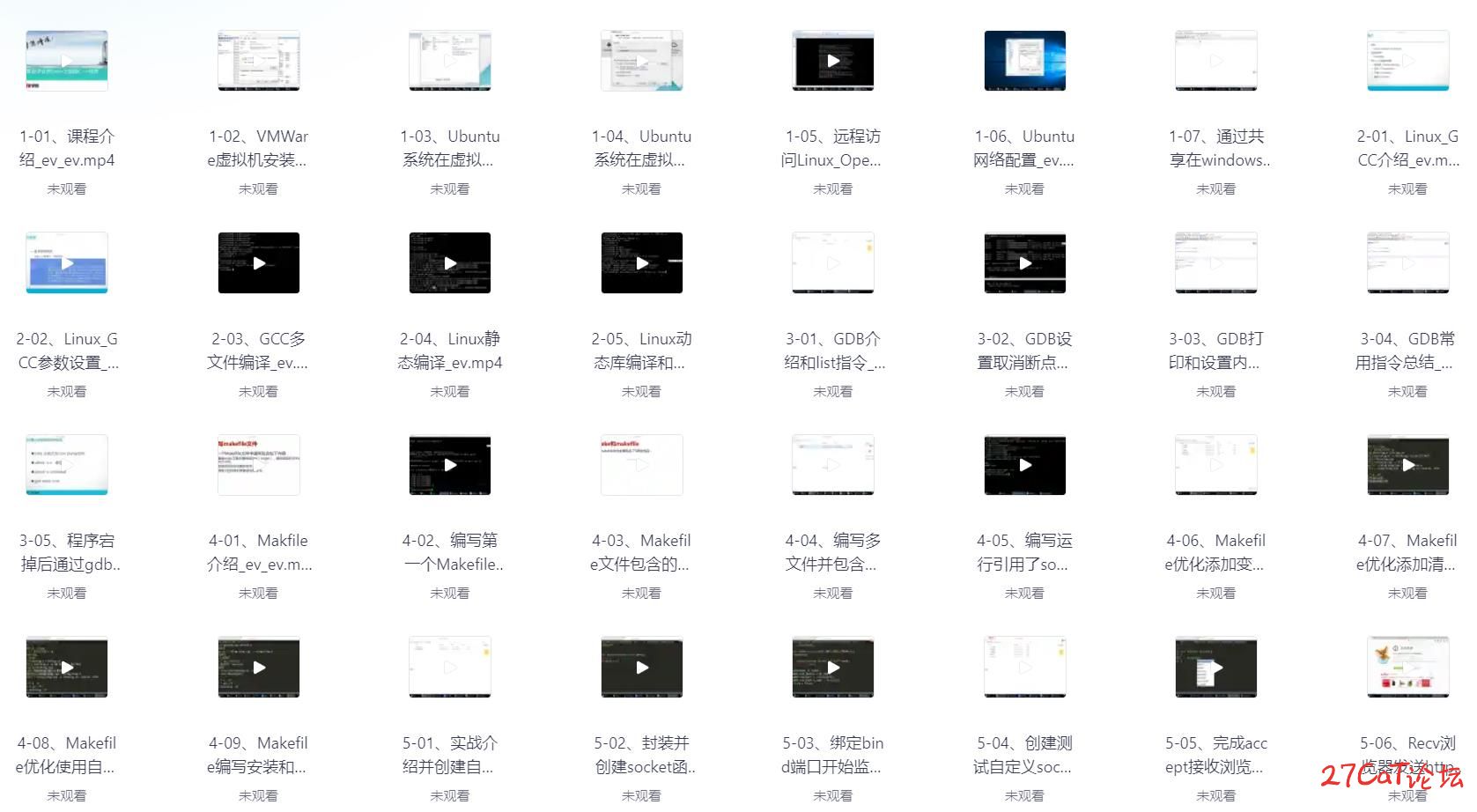Open video 1-01 课程介绍
The height and width of the screenshot is (812, 1477).
(67, 61)
